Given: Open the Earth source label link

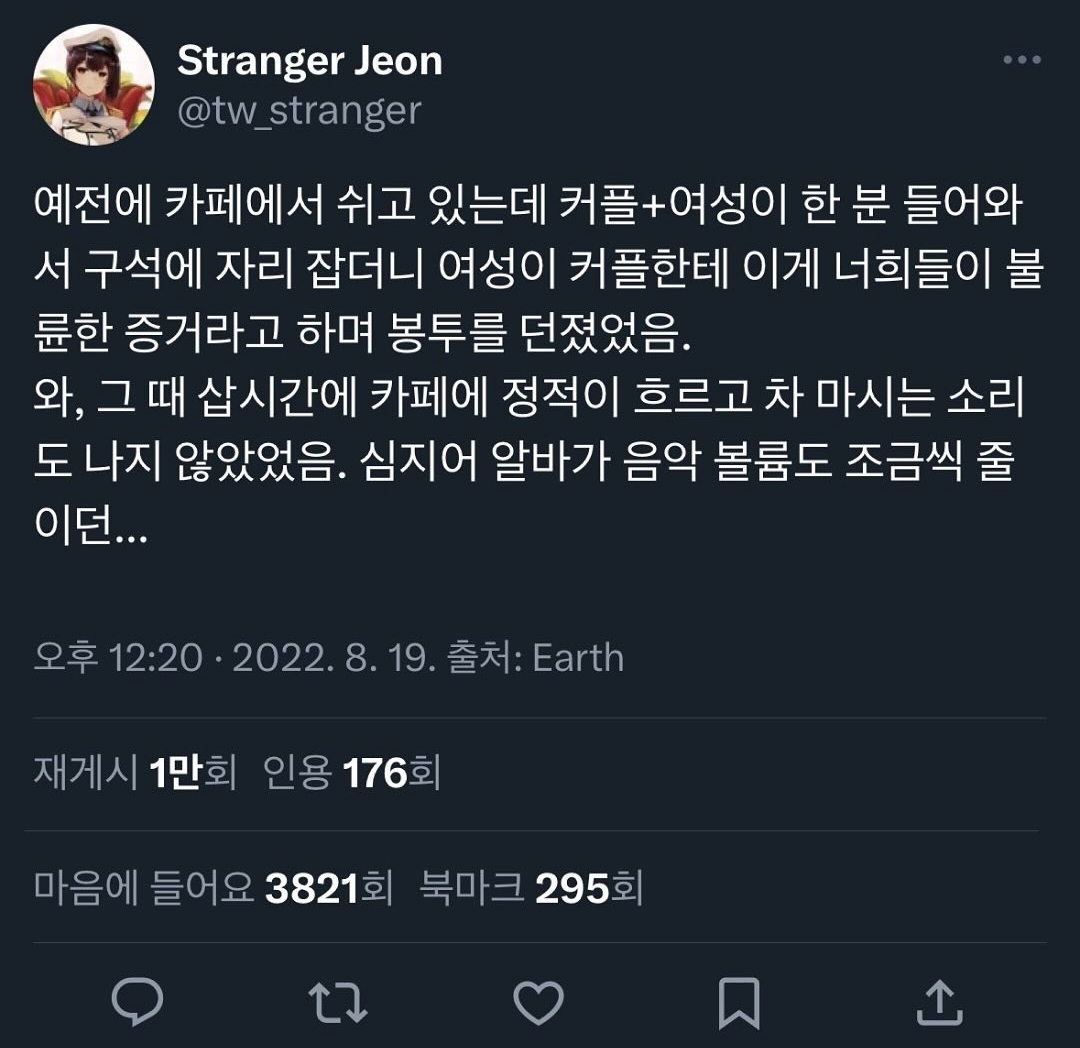Looking at the screenshot, I should coord(578,658).
